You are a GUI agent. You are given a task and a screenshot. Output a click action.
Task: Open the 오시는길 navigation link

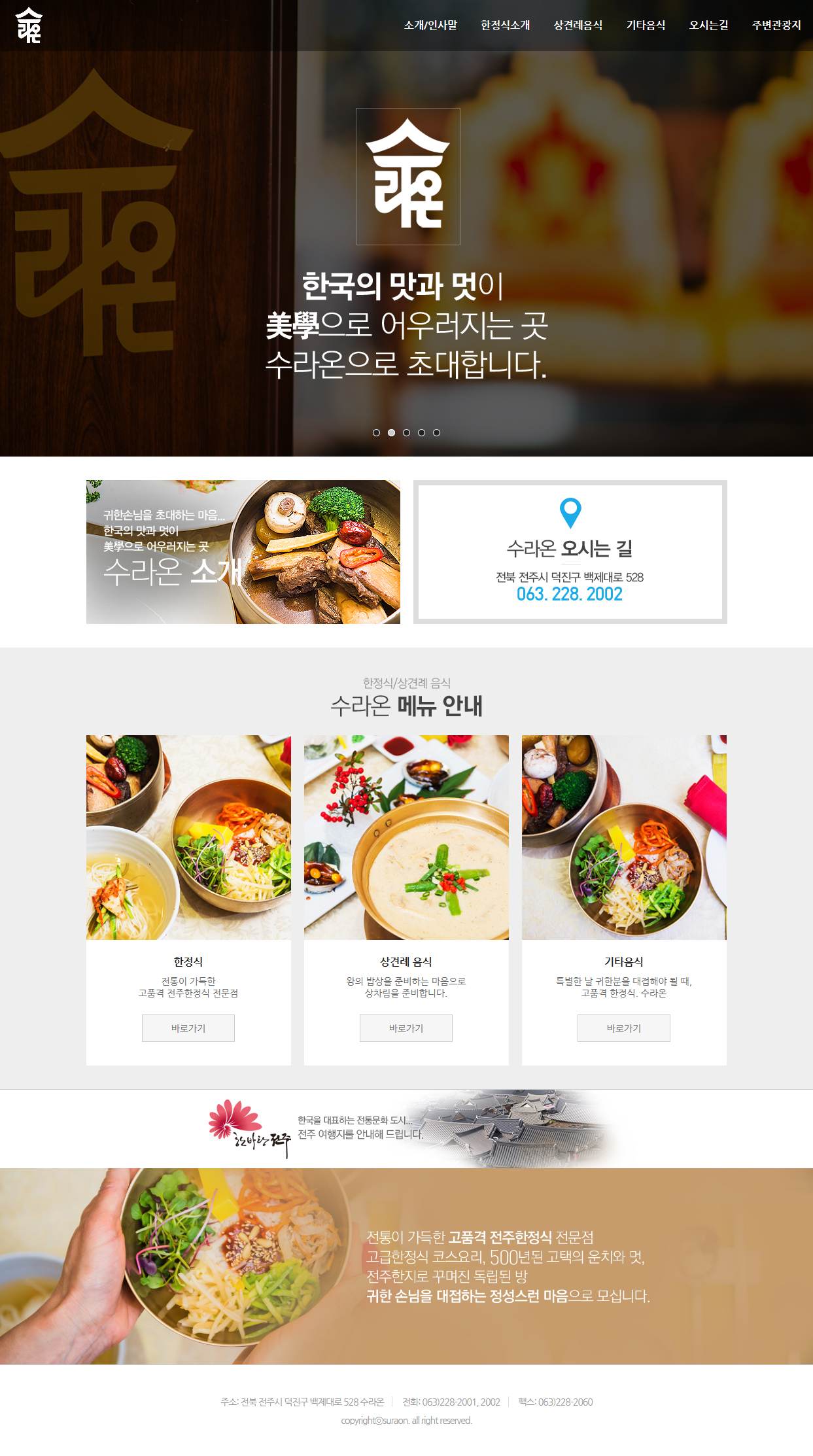coord(708,26)
